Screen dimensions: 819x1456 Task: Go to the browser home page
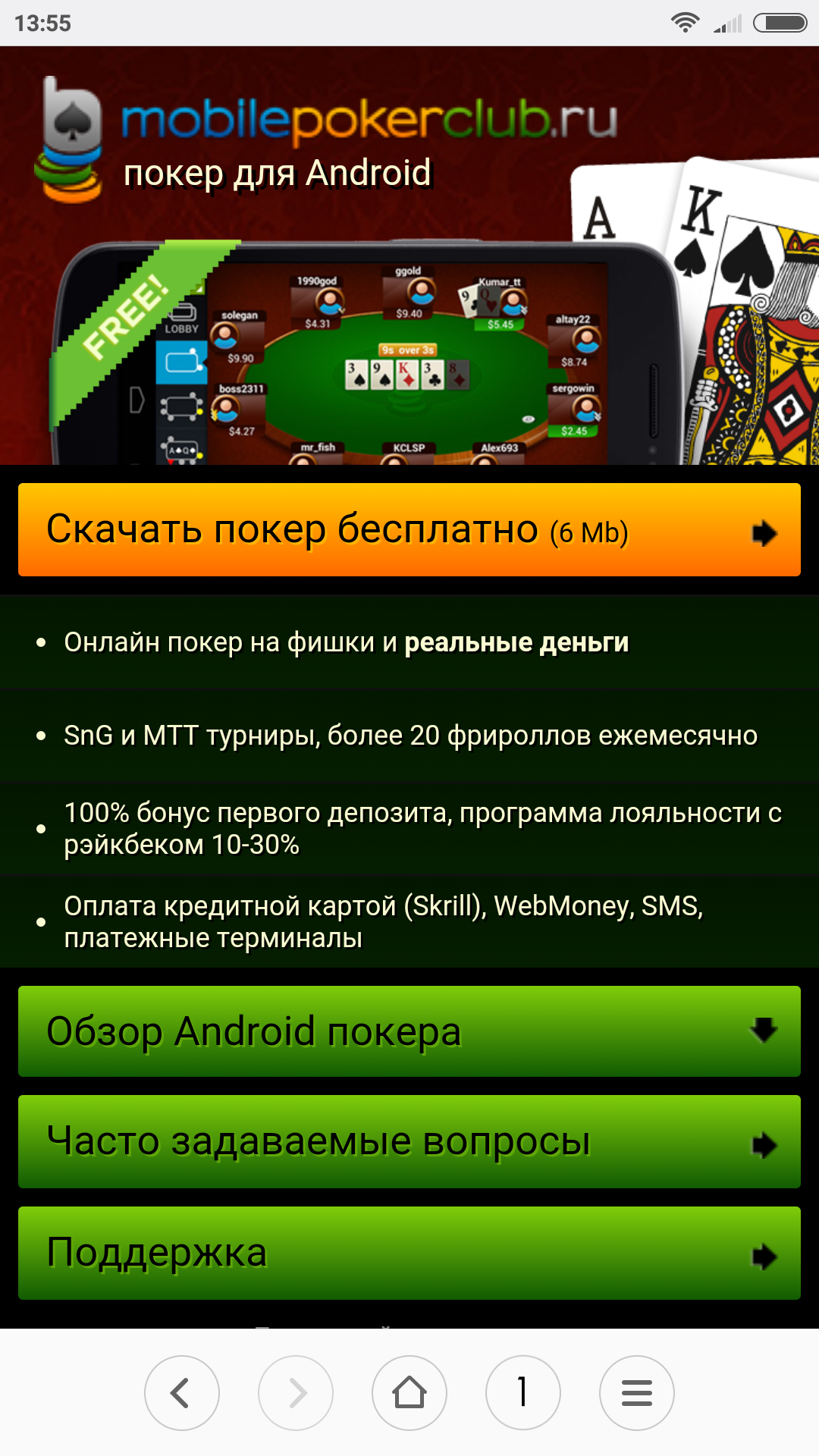point(409,1393)
